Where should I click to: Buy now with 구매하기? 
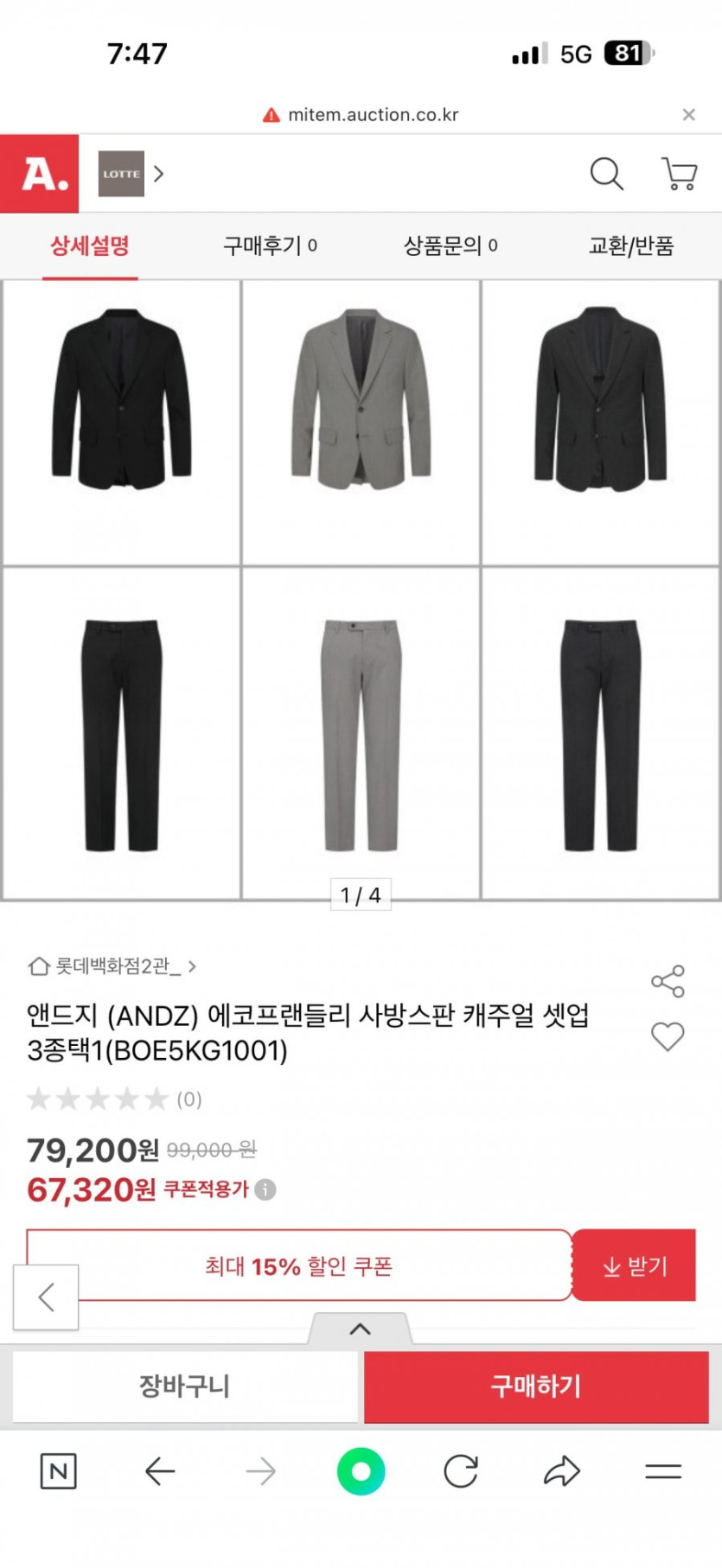[x=536, y=1386]
